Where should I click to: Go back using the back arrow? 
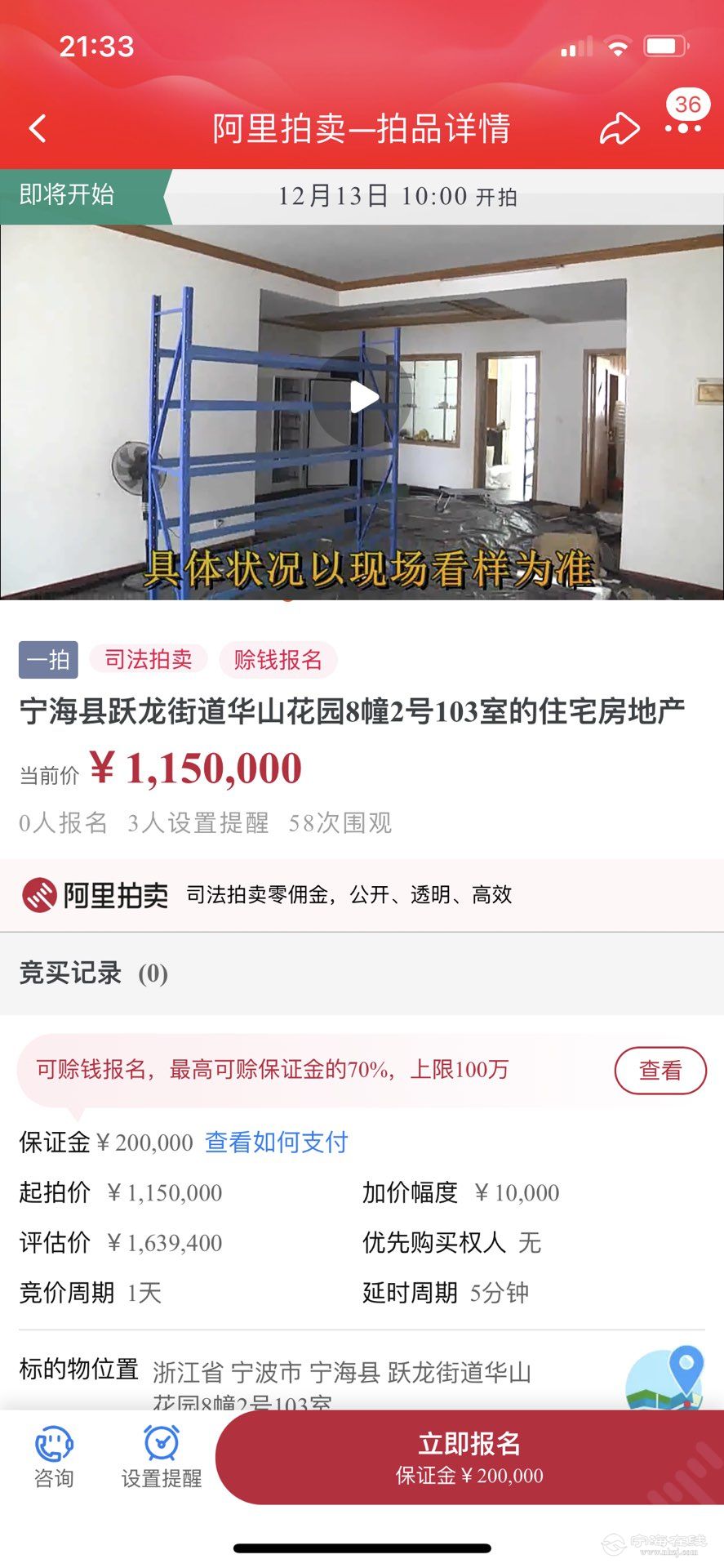tap(38, 128)
